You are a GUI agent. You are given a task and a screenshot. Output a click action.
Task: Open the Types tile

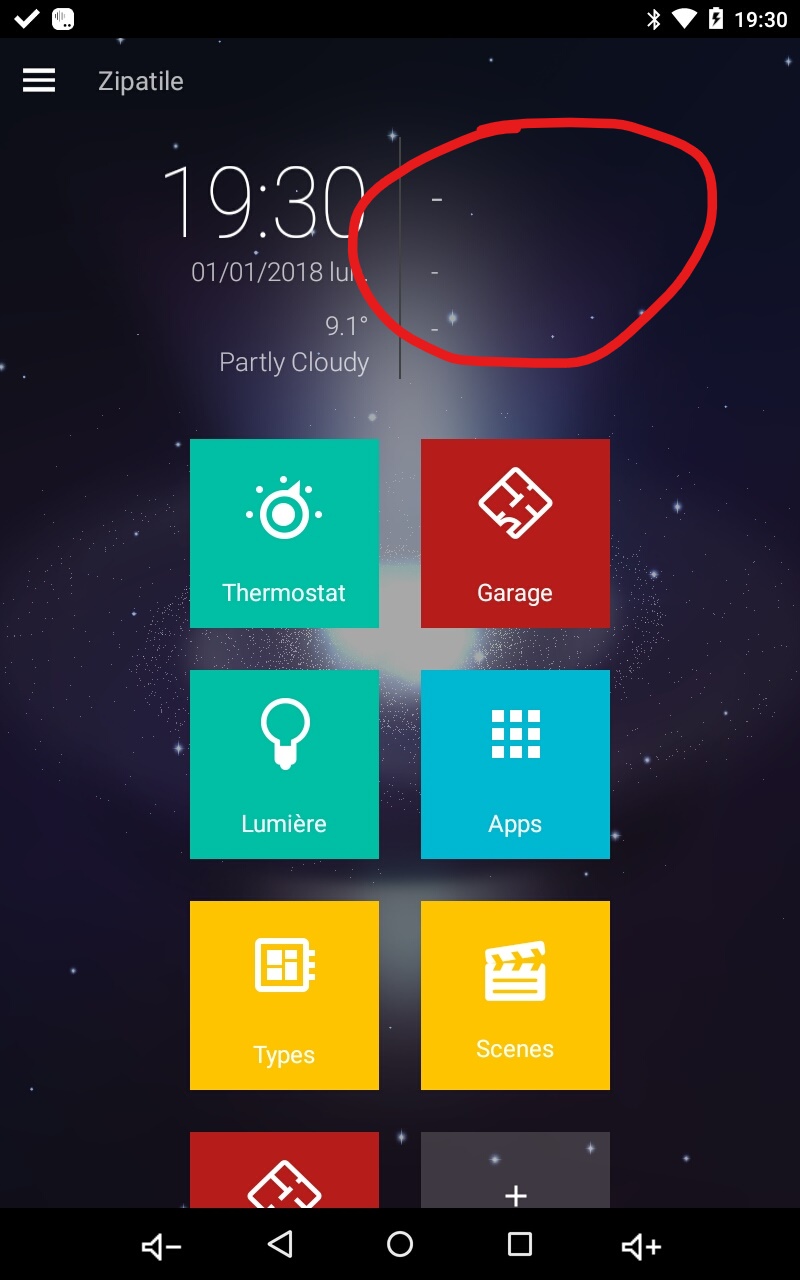click(x=284, y=995)
